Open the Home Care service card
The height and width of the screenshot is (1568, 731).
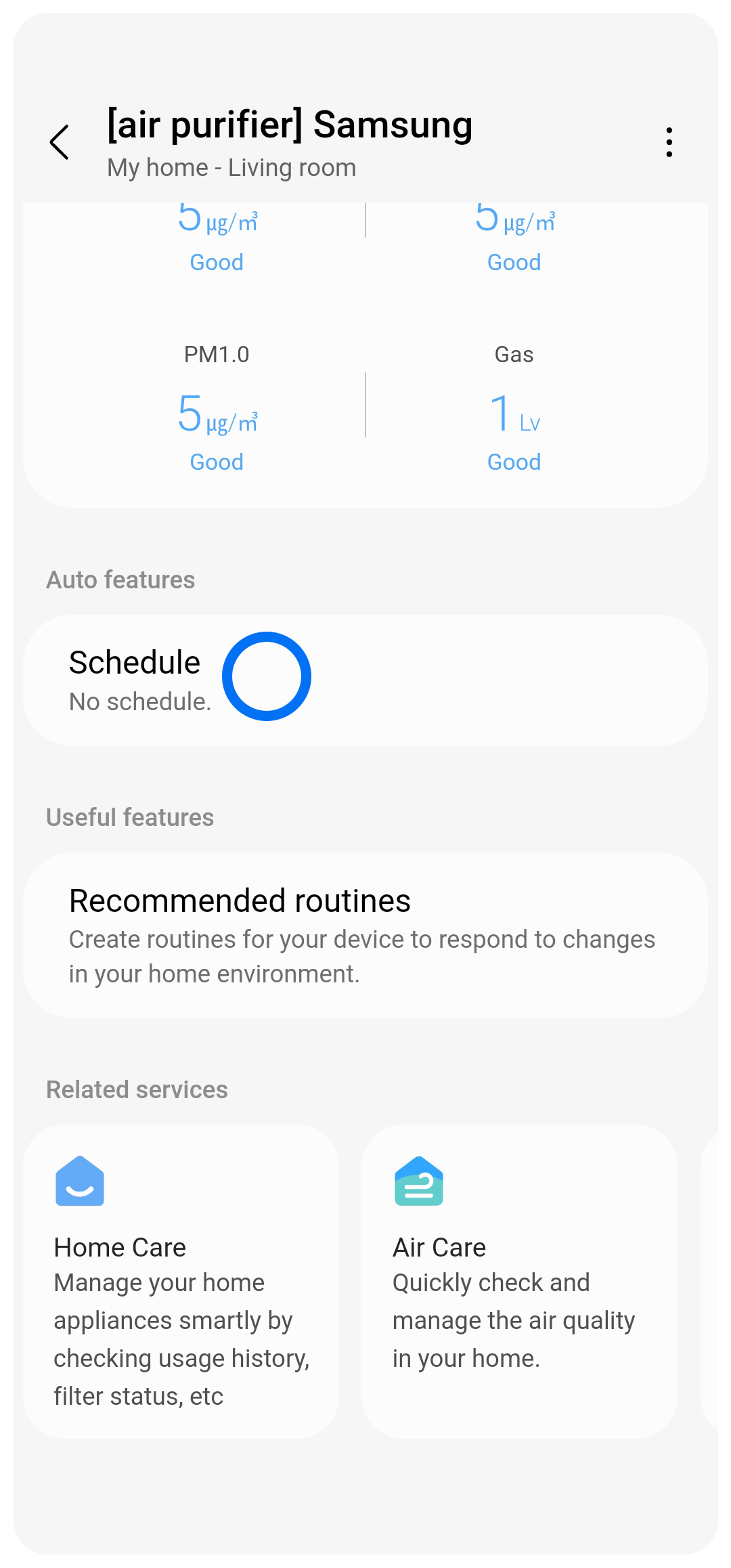pos(181,1281)
